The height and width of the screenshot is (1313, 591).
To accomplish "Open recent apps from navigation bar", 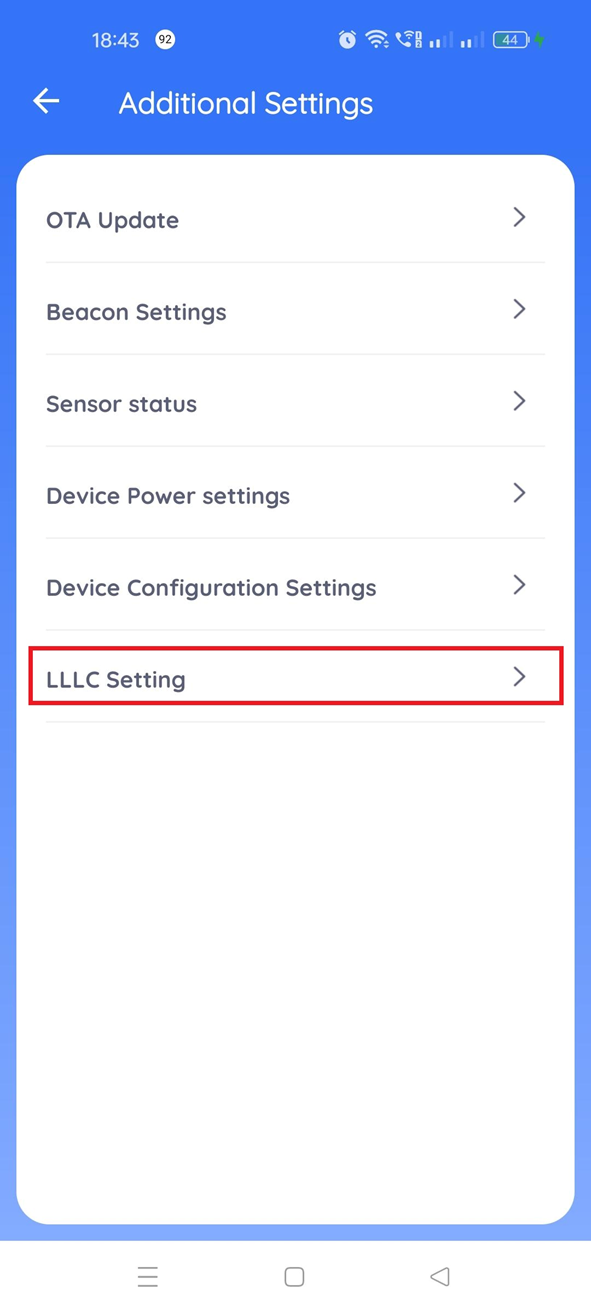I will pyautogui.click(x=148, y=1277).
